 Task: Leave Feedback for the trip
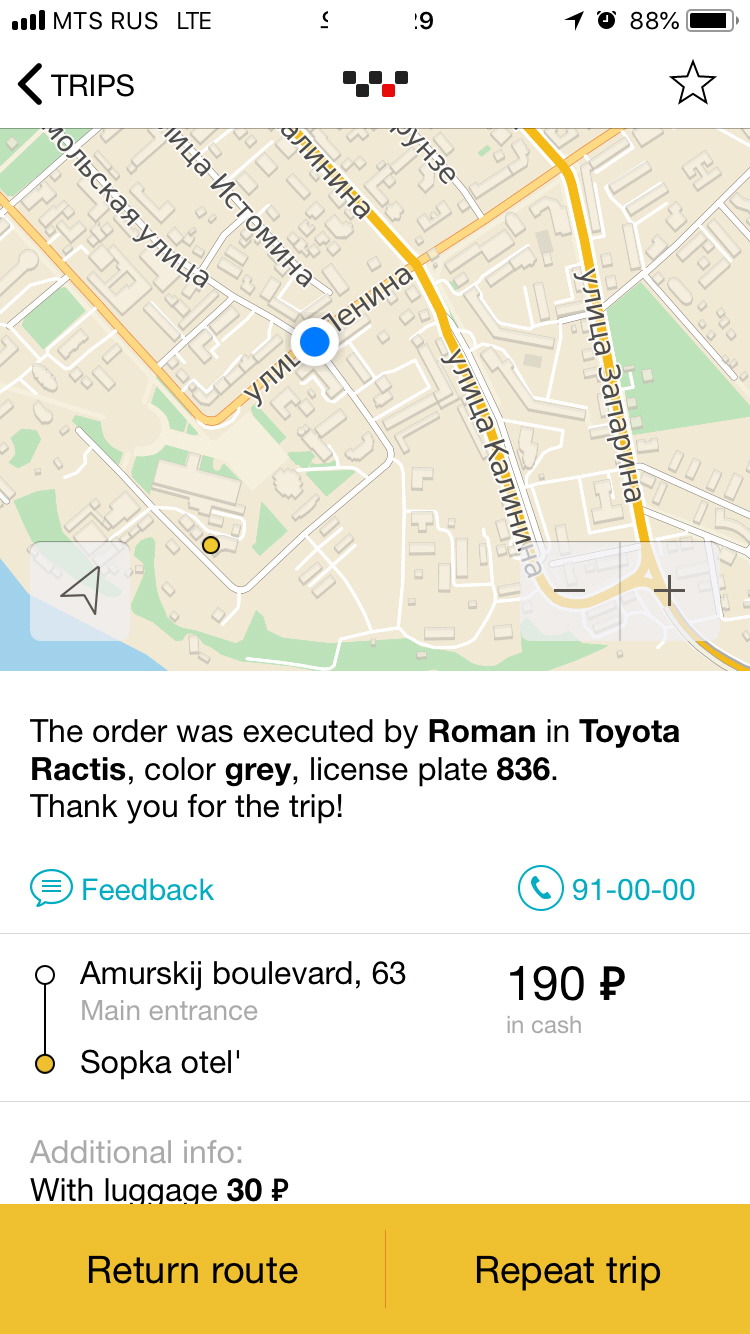(123, 889)
